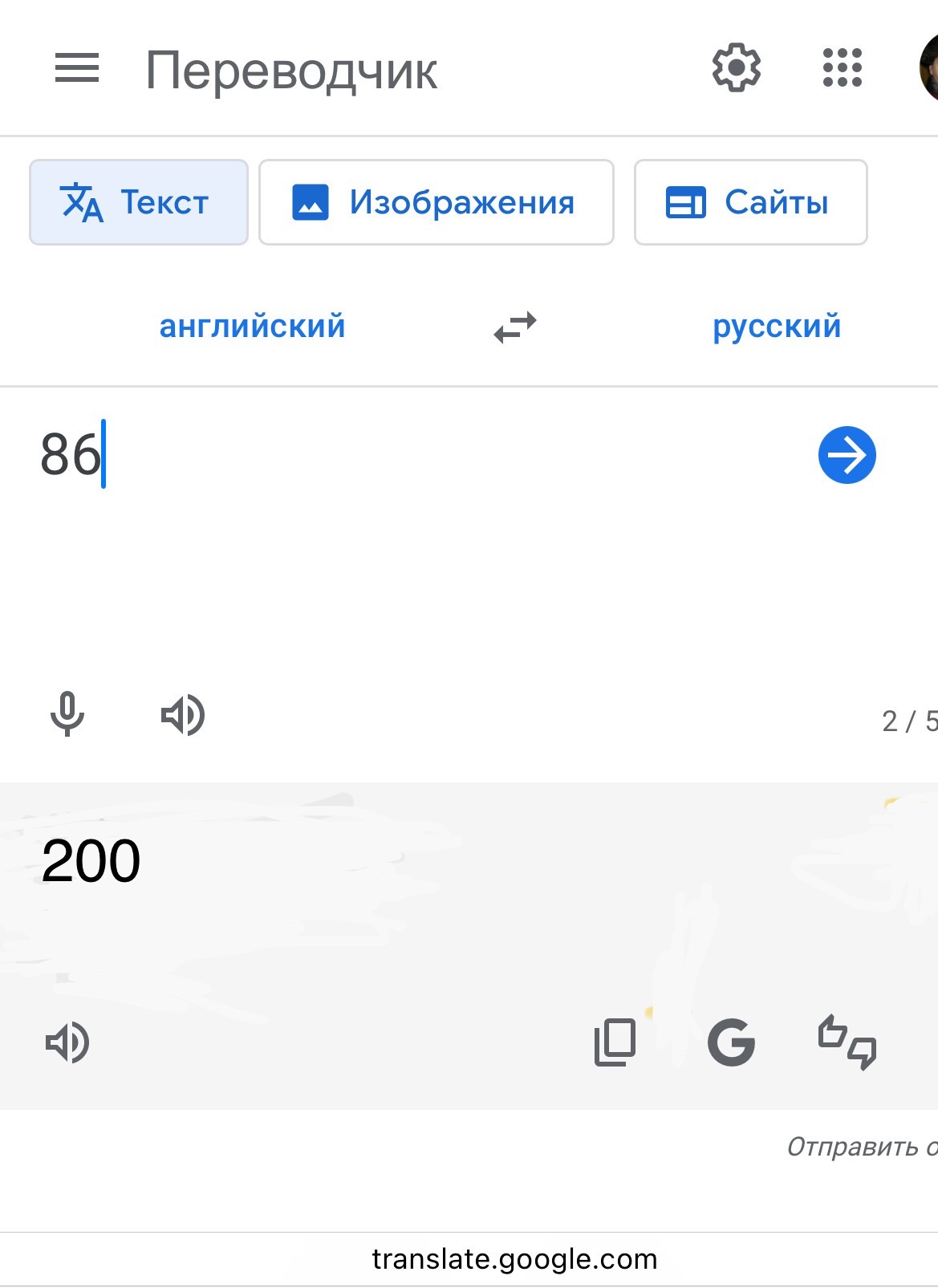Open the hamburger main menu
Viewport: 938px width, 1288px height.
(x=77, y=68)
